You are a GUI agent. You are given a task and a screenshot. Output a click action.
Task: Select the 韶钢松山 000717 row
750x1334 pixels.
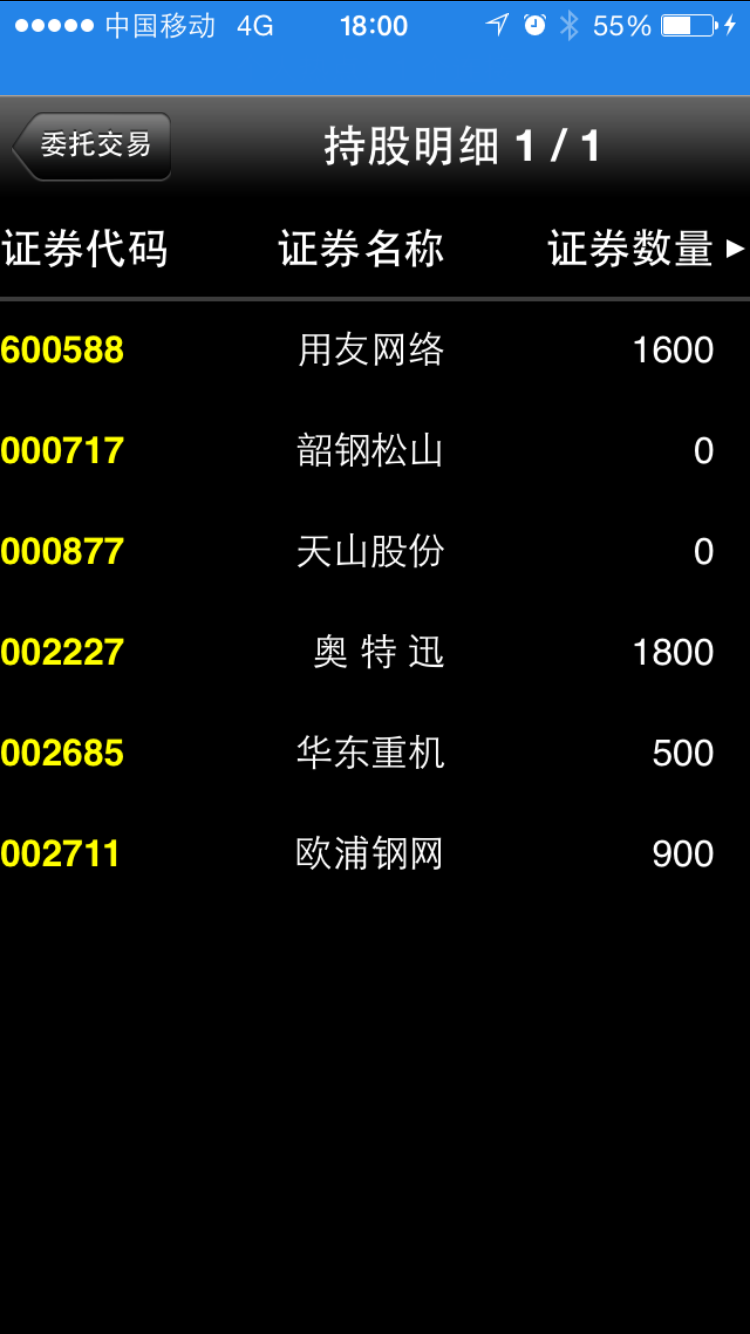[x=375, y=451]
